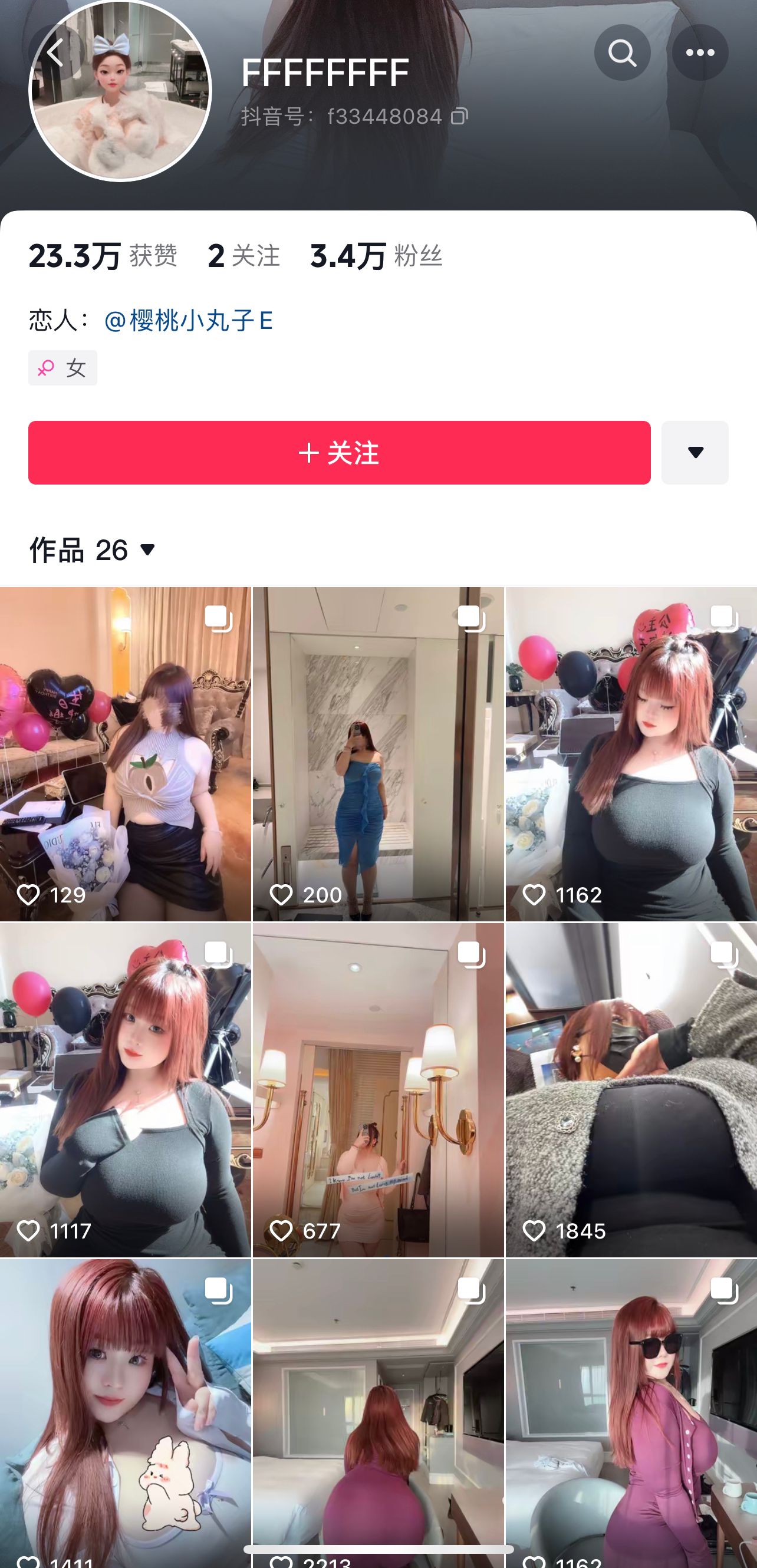Open the profile search icon
Screen dimensions: 757x1568
[622, 53]
